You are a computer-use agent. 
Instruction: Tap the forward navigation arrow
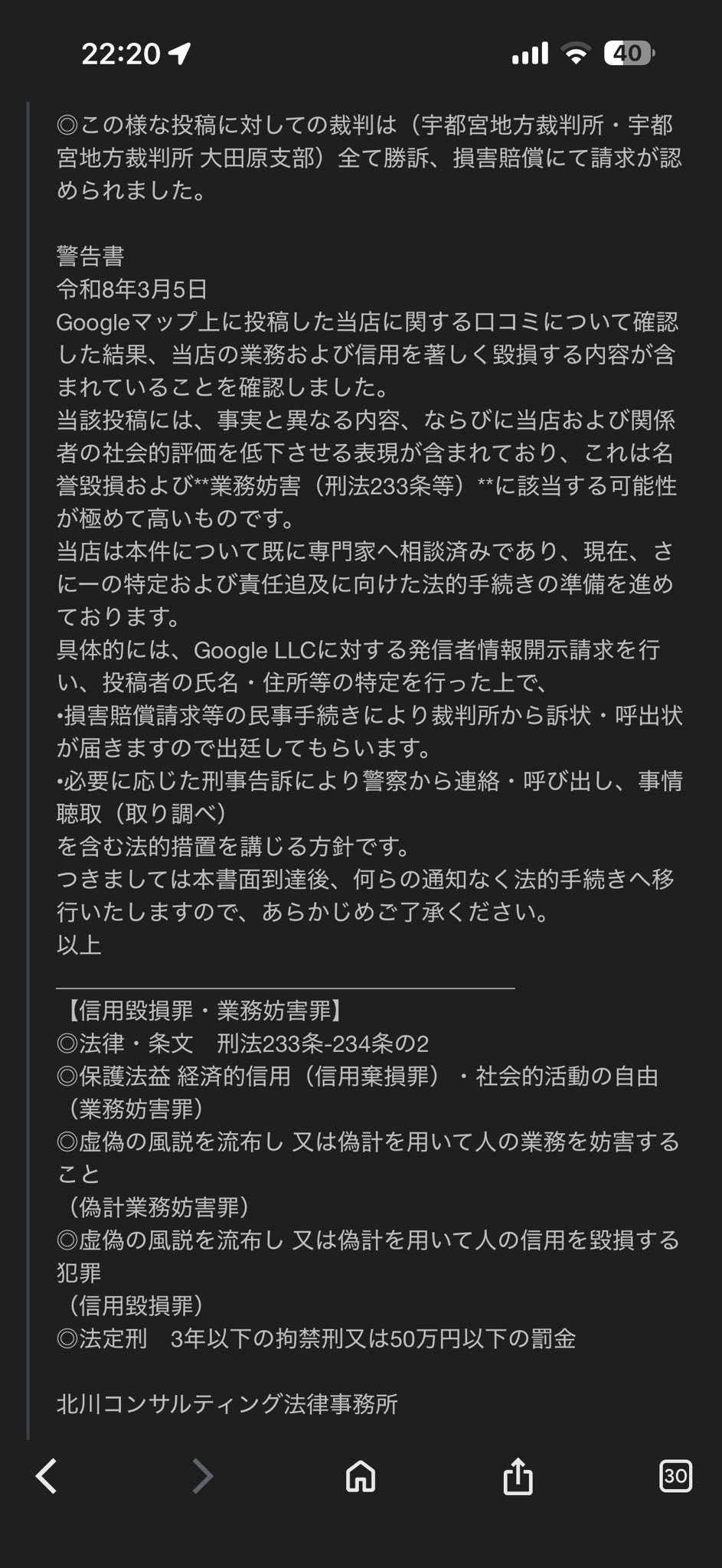pos(202,1475)
